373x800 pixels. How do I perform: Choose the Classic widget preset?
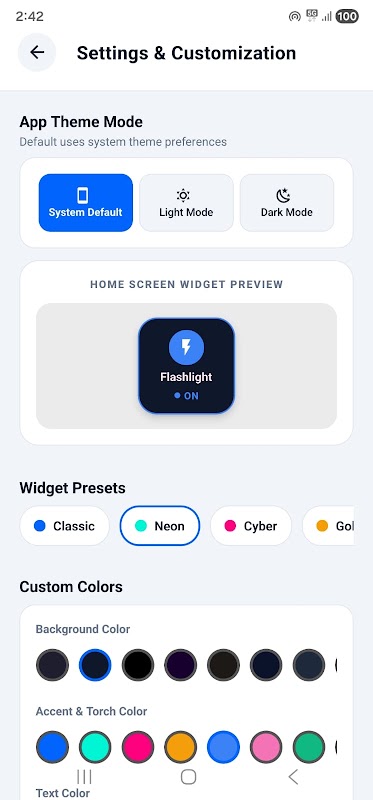coord(64,526)
